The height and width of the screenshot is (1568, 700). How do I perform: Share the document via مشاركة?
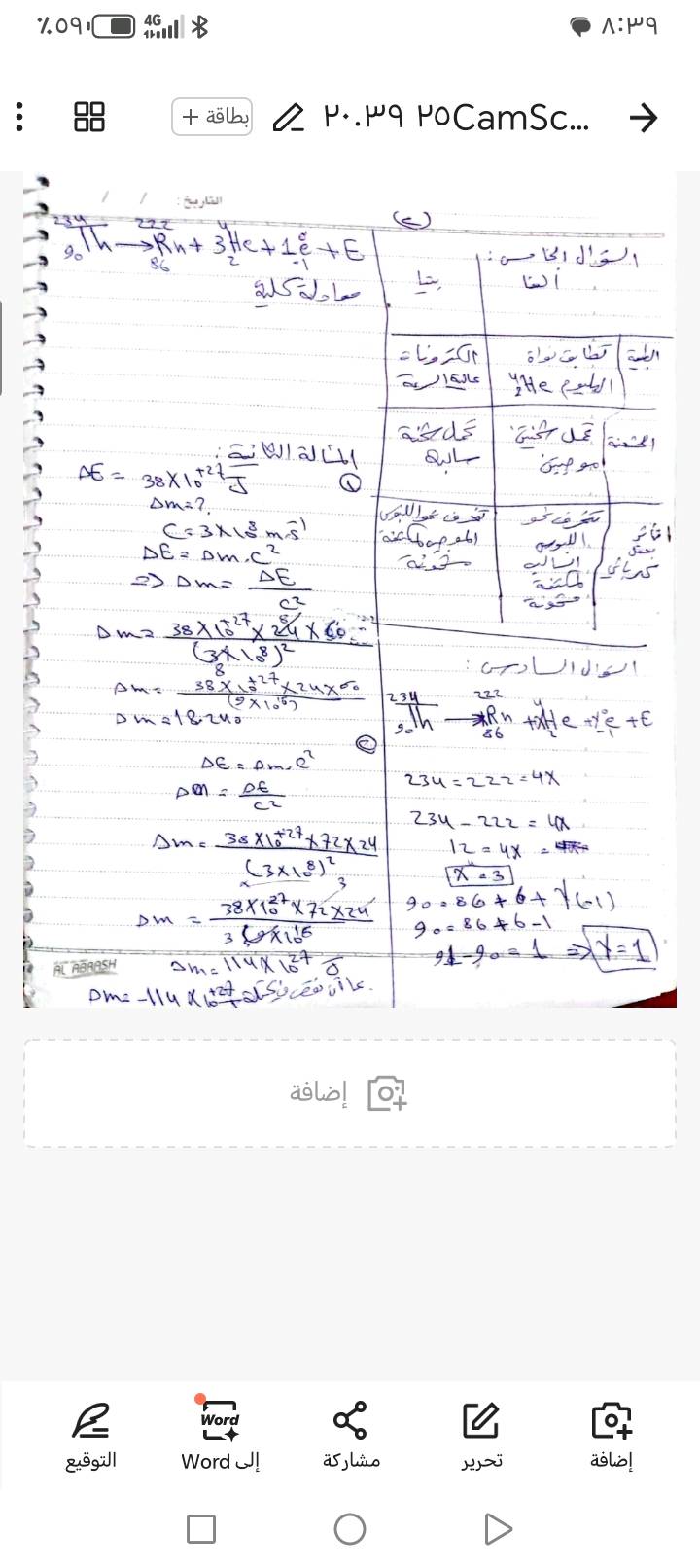(351, 1437)
